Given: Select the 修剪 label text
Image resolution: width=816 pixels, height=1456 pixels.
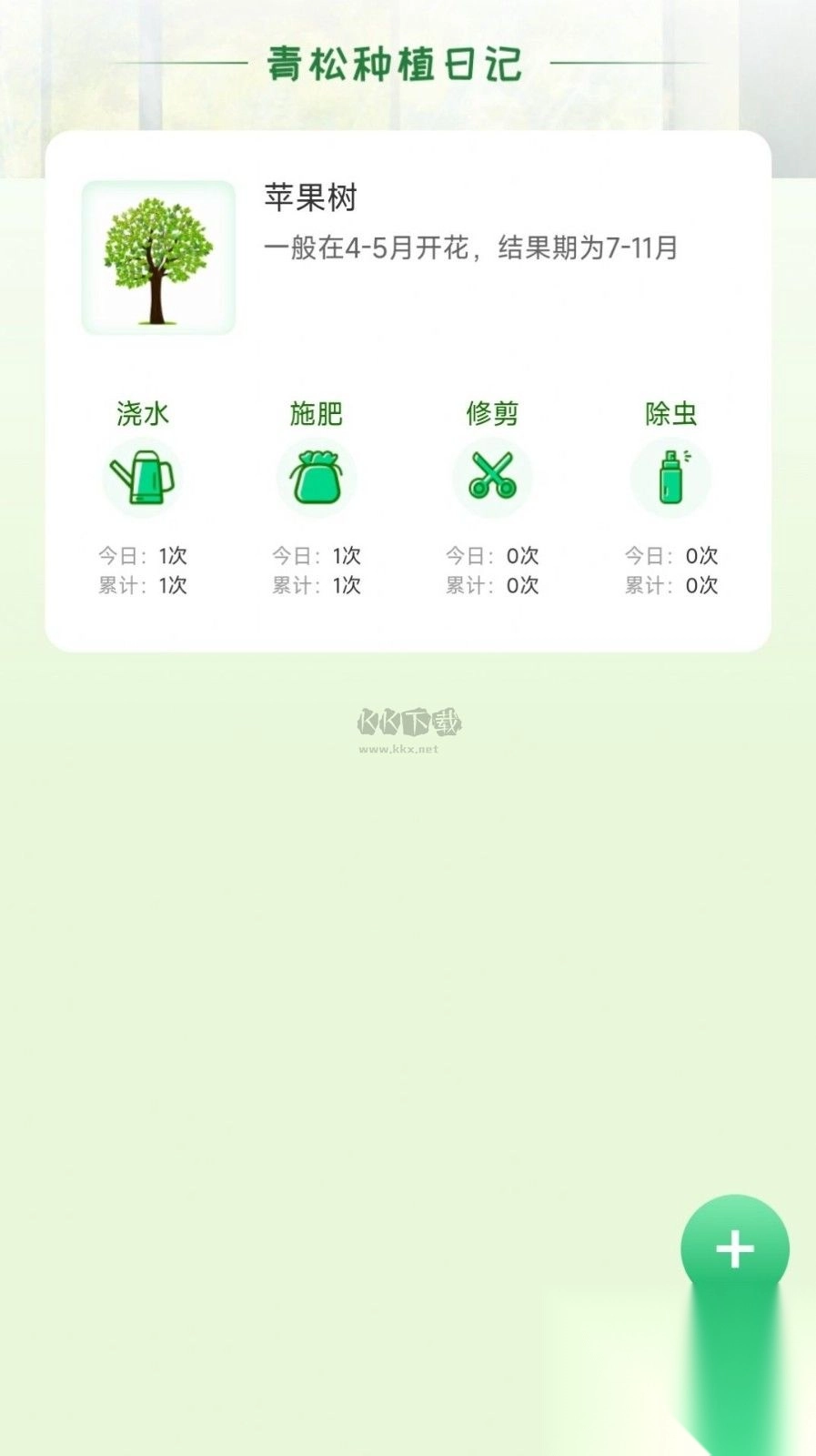Looking at the screenshot, I should 493,414.
